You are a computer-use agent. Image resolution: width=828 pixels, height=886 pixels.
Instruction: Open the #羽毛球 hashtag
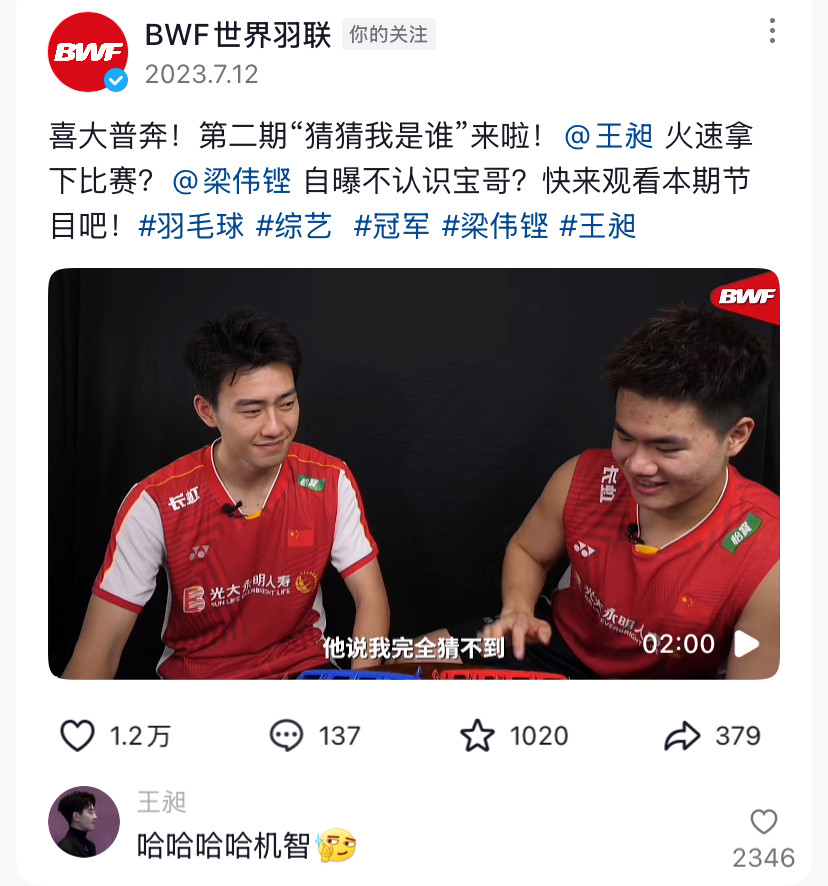[x=190, y=226]
